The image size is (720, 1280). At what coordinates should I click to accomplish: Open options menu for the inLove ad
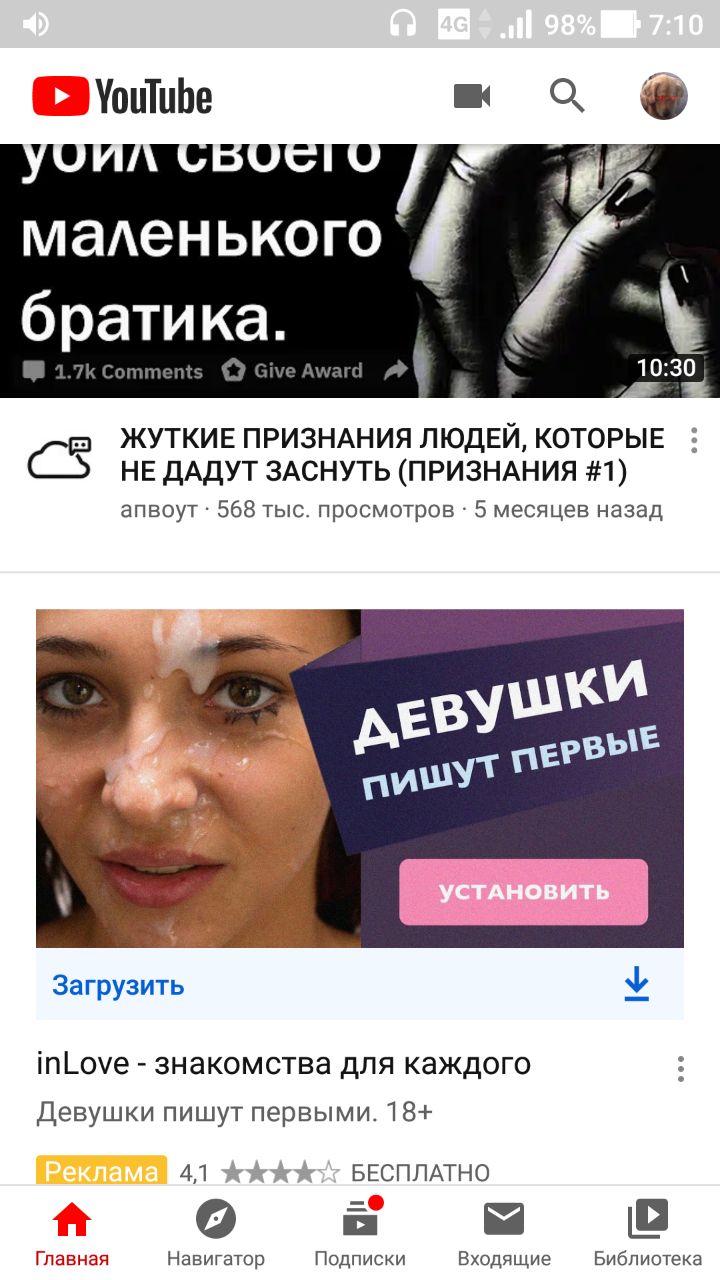pos(680,1068)
